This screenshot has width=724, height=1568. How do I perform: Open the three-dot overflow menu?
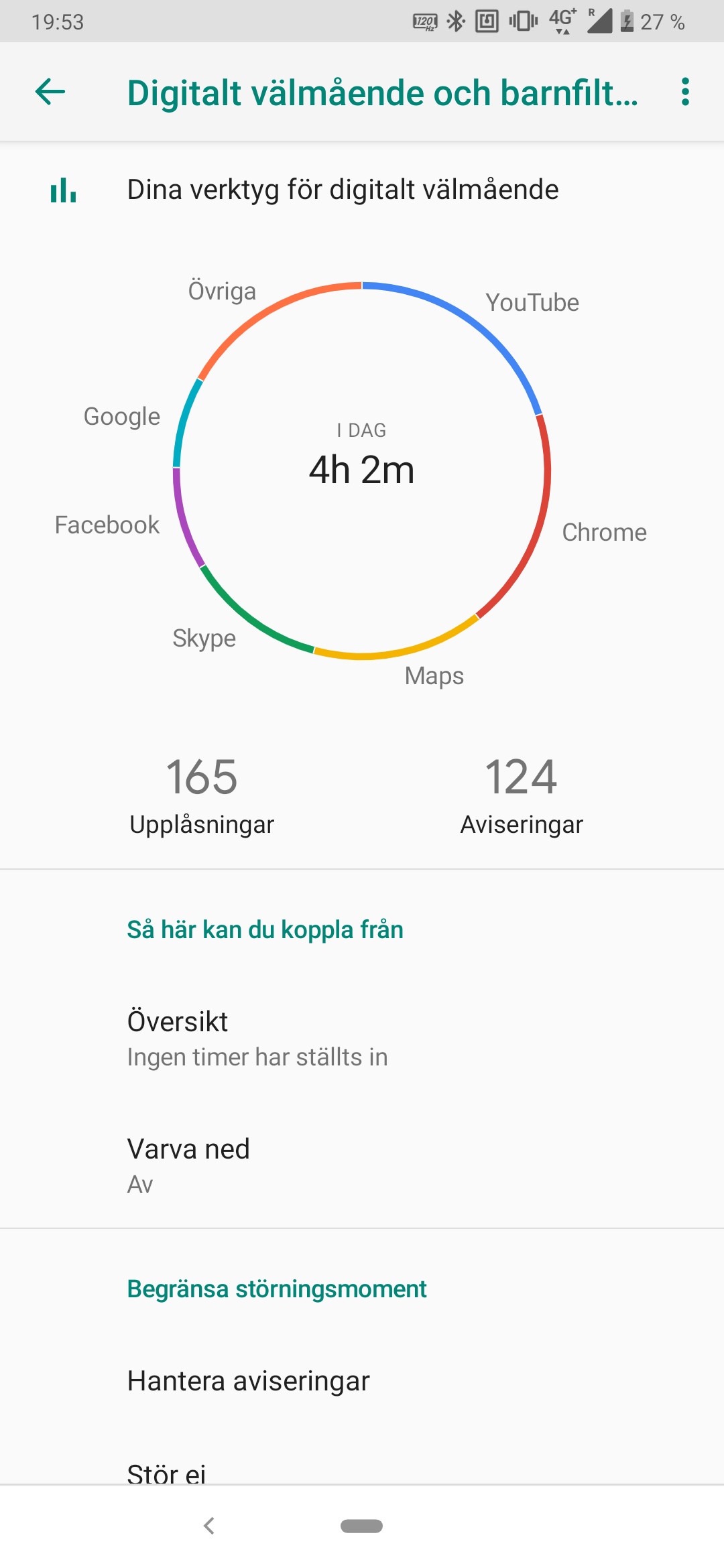[684, 92]
